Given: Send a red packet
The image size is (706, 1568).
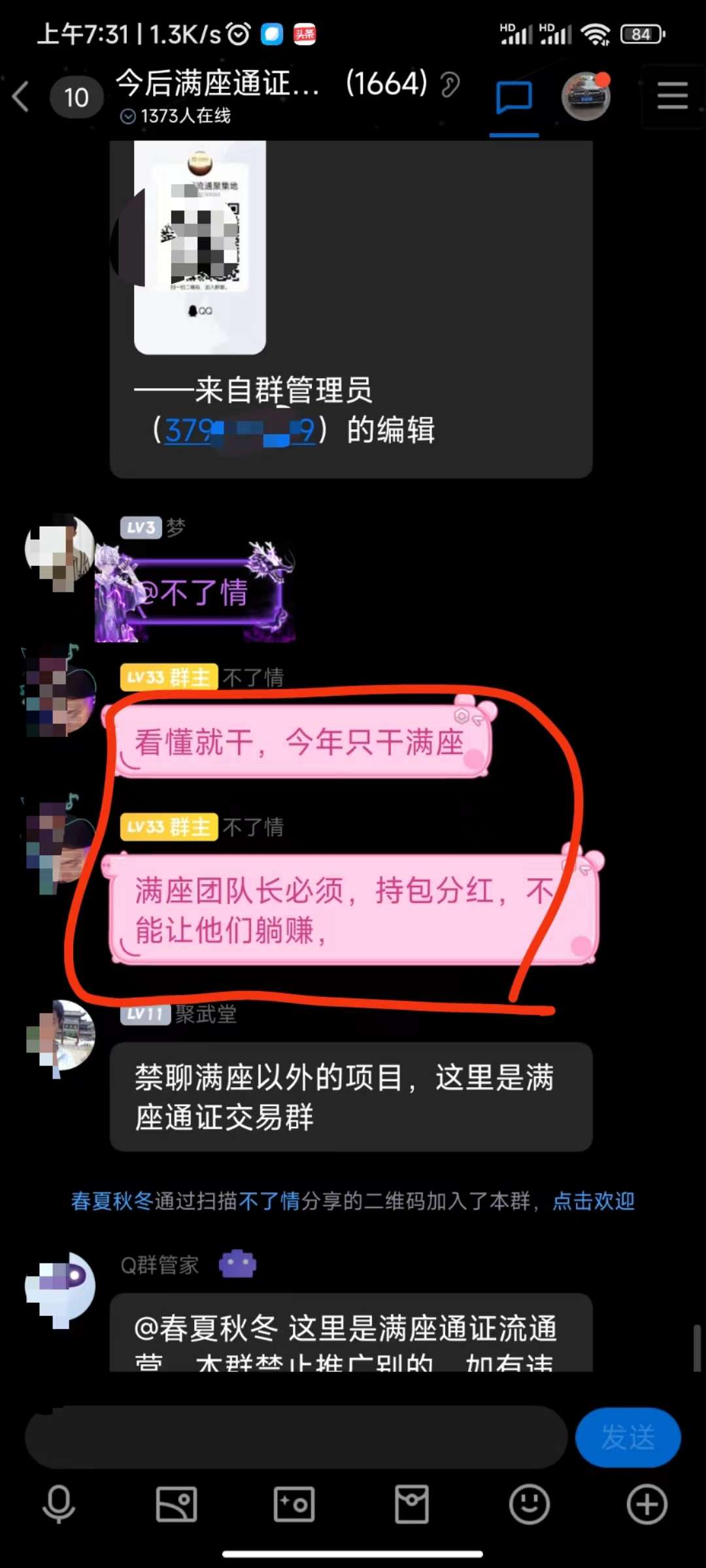Looking at the screenshot, I should 412,1504.
